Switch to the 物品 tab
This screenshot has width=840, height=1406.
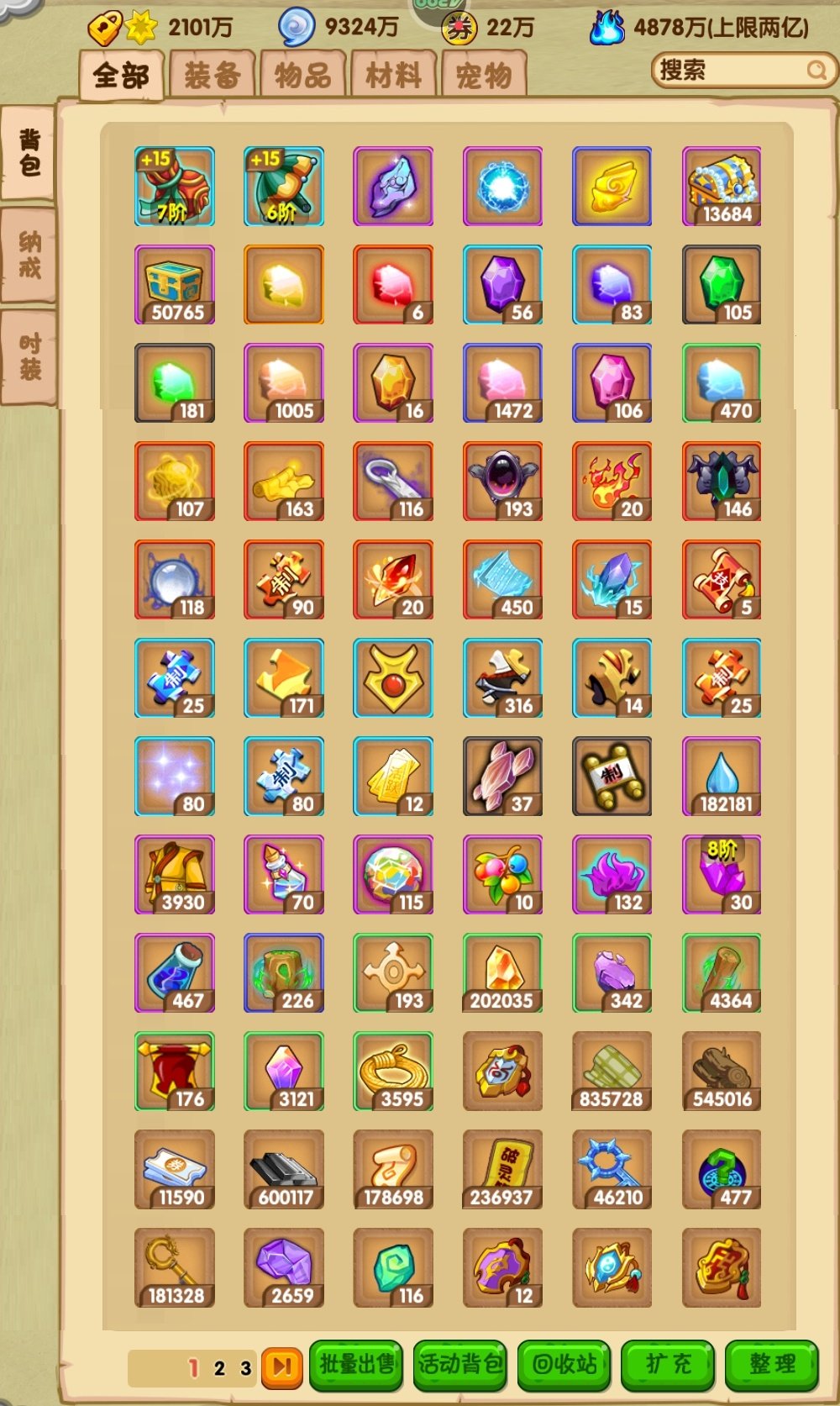[302, 75]
